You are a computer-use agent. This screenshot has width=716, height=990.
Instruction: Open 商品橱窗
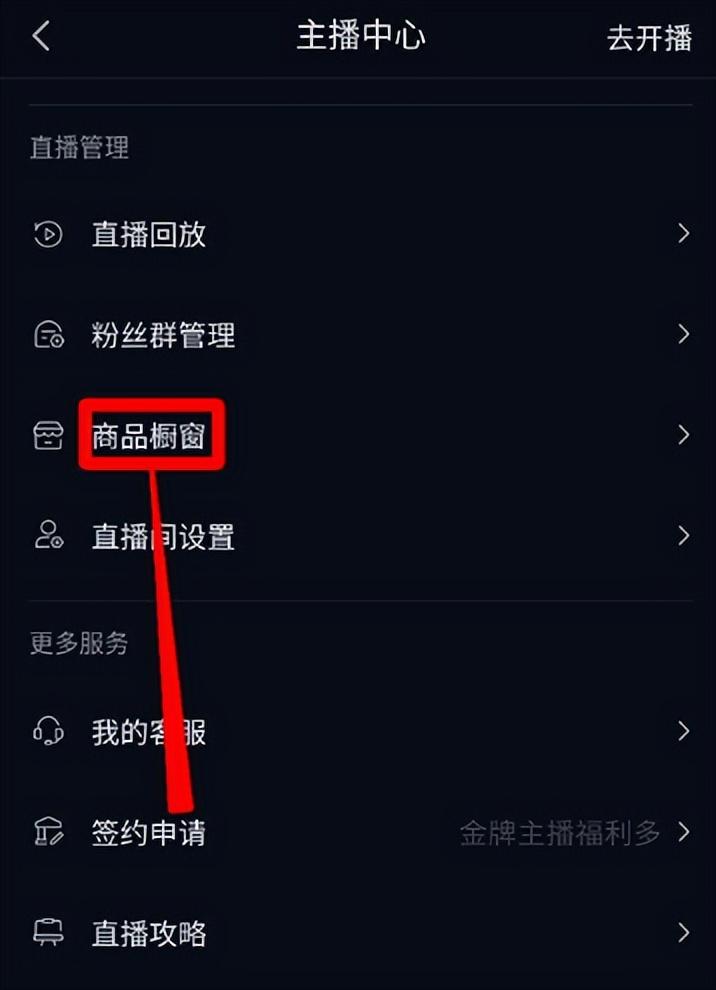coord(150,436)
